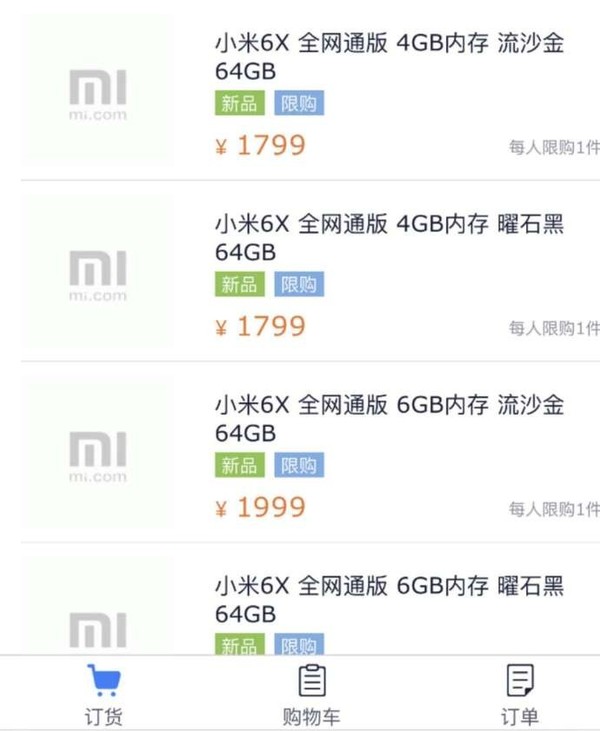
Task: Open 小米6X 4GB内存 流沙金 product
Action: (x=390, y=58)
